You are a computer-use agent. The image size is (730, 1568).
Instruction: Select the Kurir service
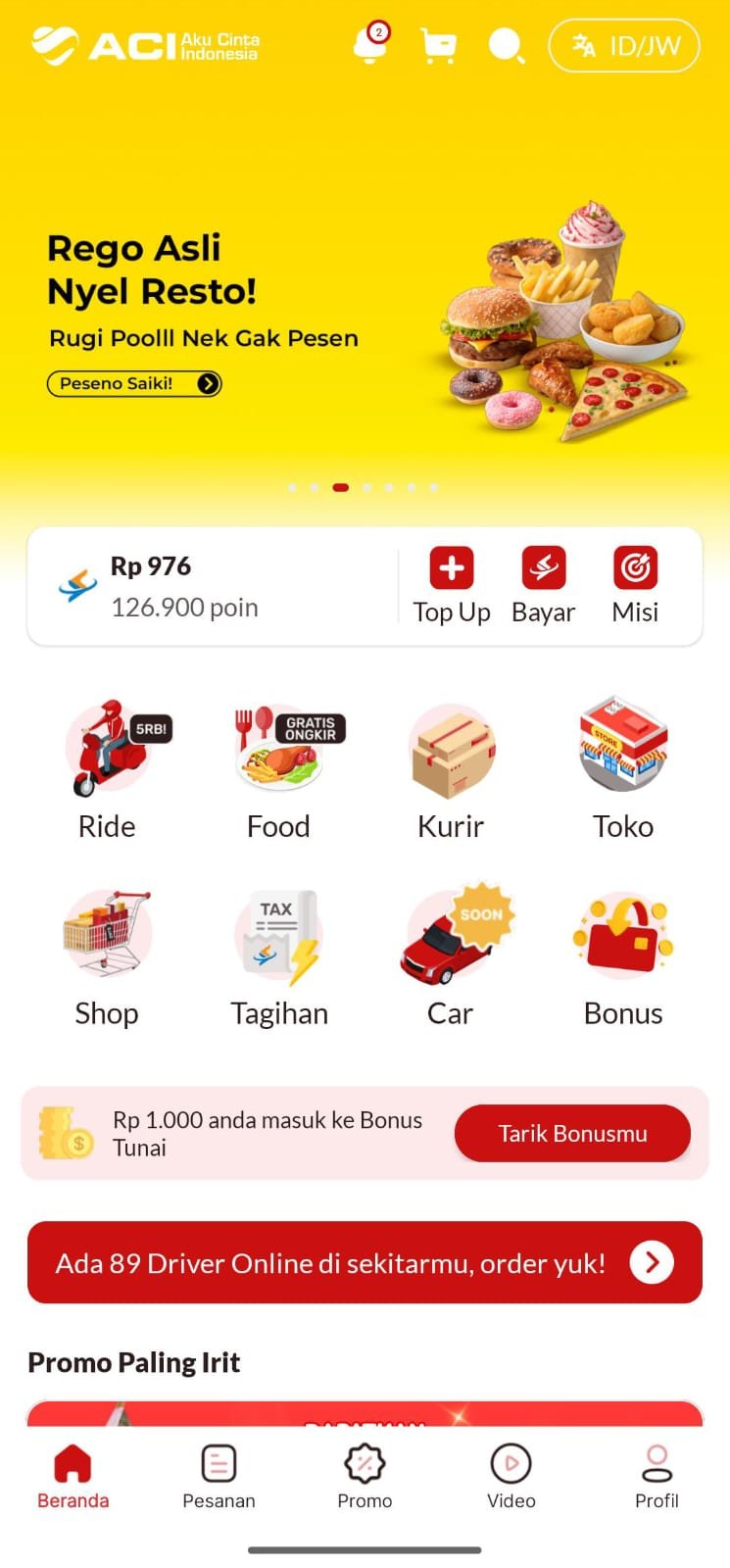(451, 769)
